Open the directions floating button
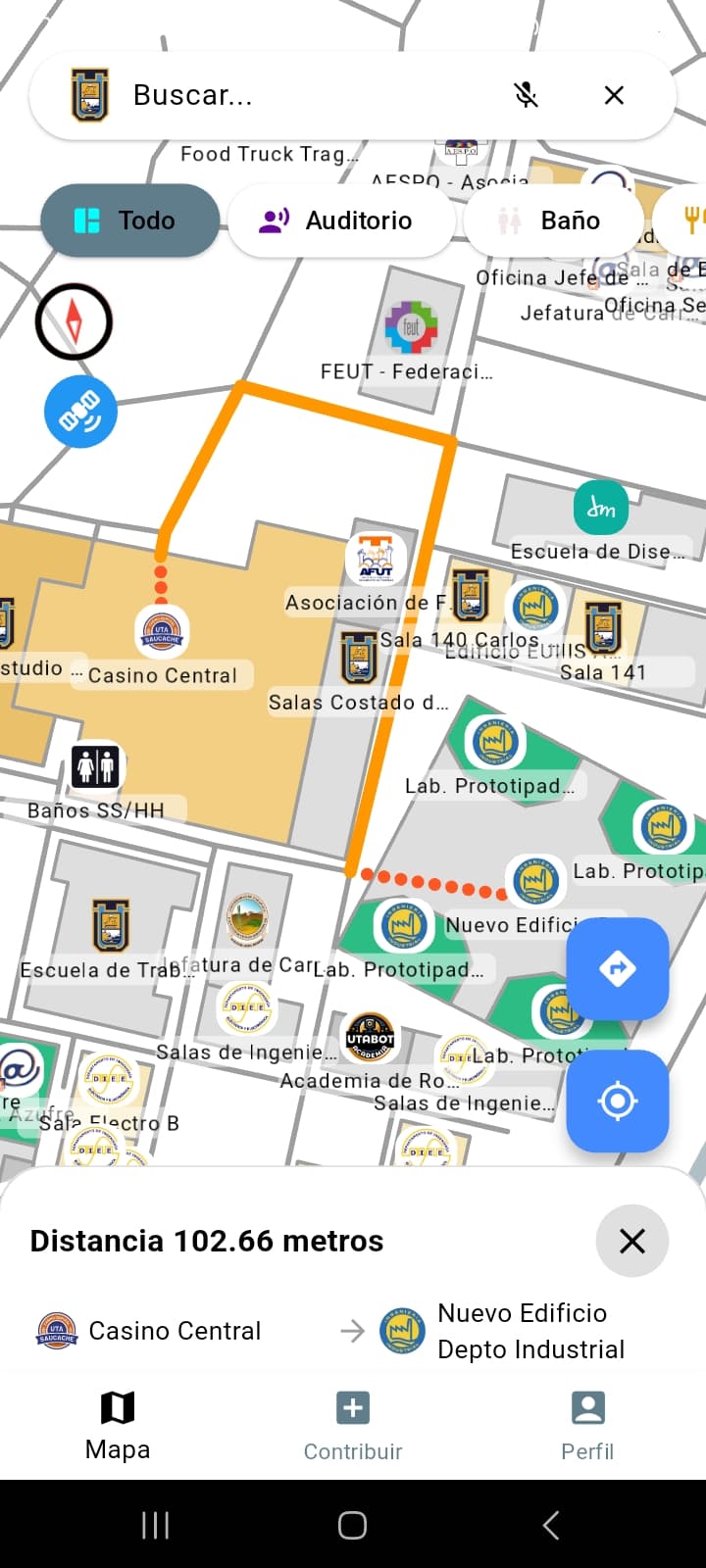The image size is (706, 1568). click(x=618, y=968)
